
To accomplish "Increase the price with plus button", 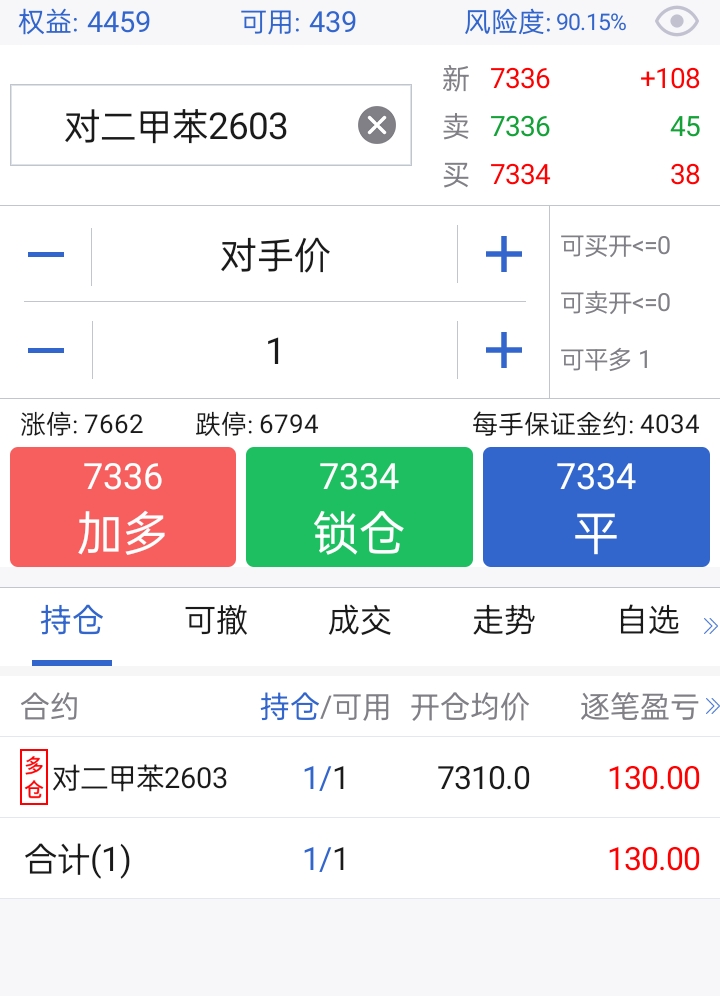I will (503, 256).
